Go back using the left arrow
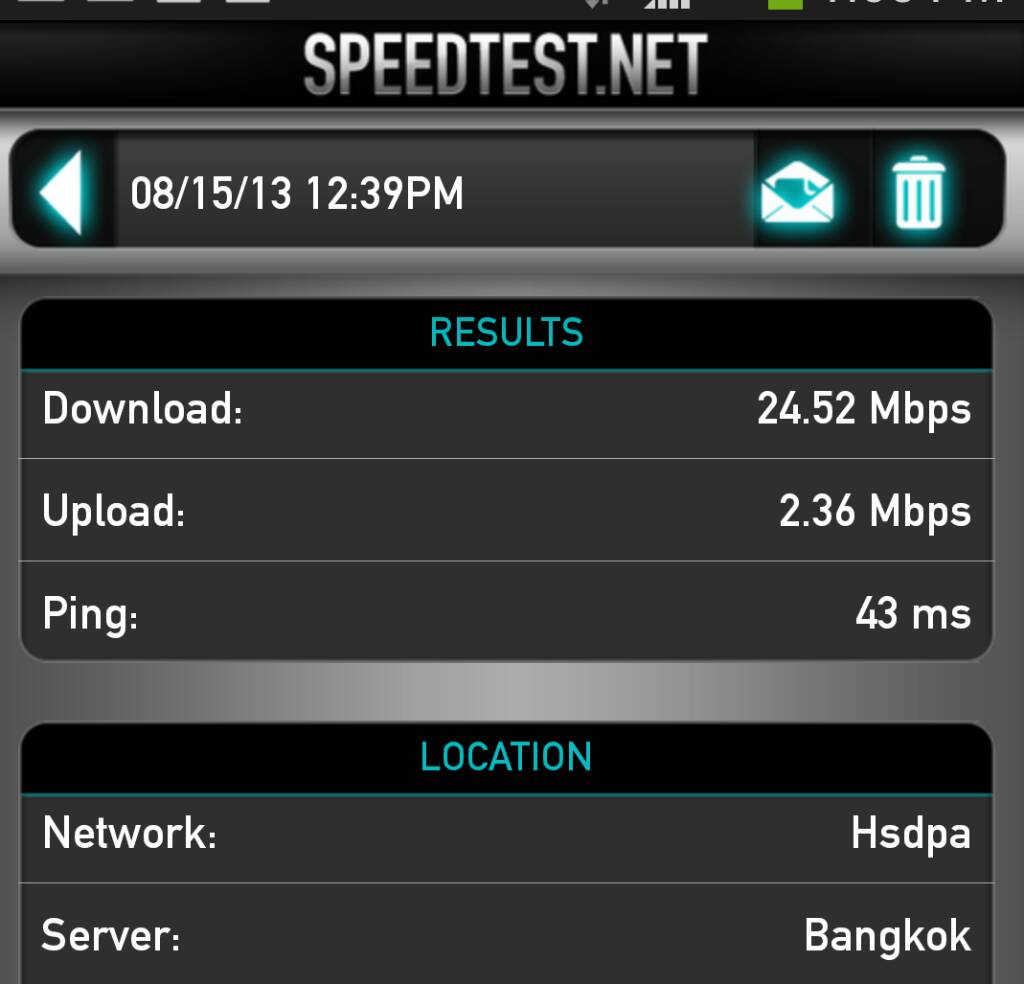The height and width of the screenshot is (984, 1024). 60,191
